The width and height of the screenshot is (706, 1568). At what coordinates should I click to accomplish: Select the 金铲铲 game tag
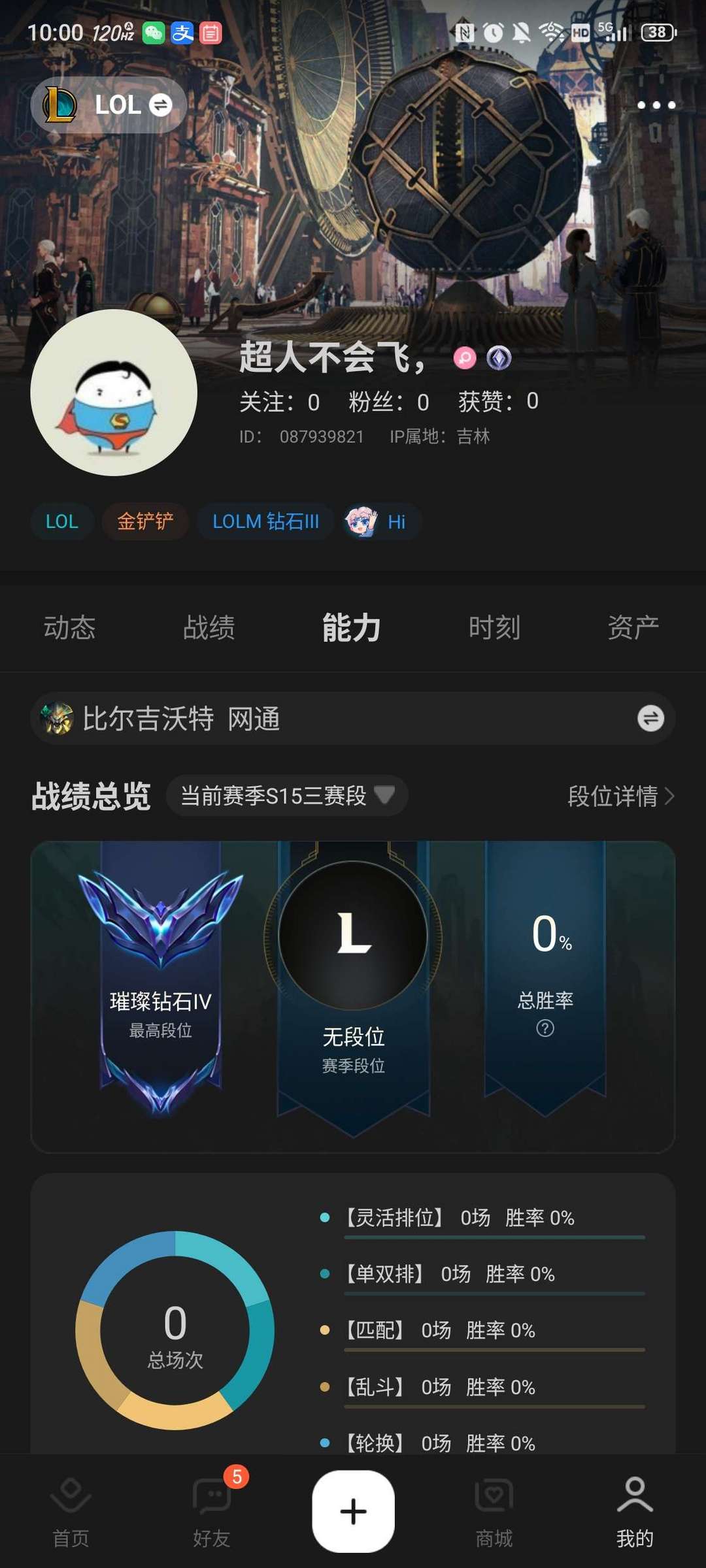144,521
